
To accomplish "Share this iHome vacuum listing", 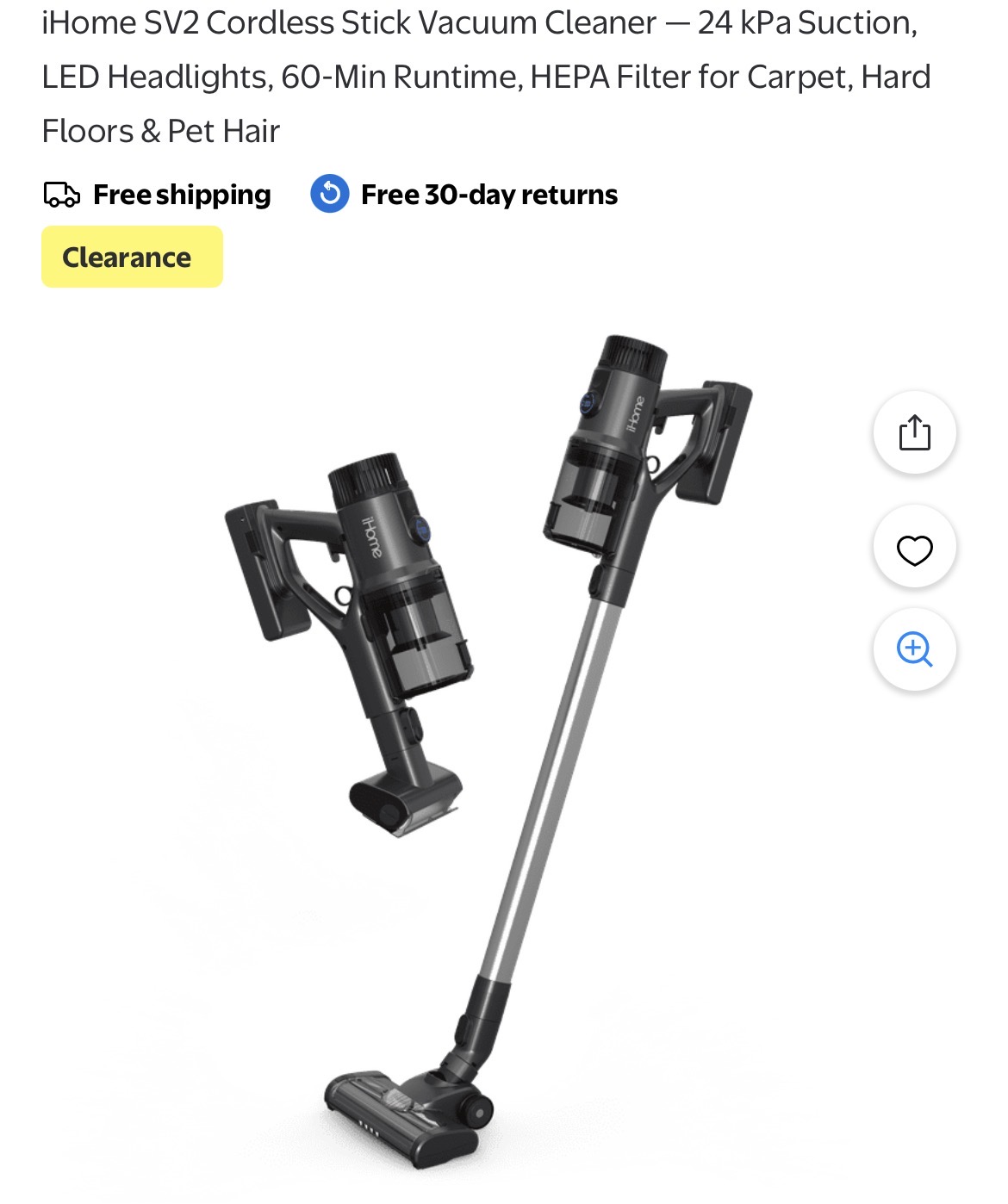I will (914, 432).
